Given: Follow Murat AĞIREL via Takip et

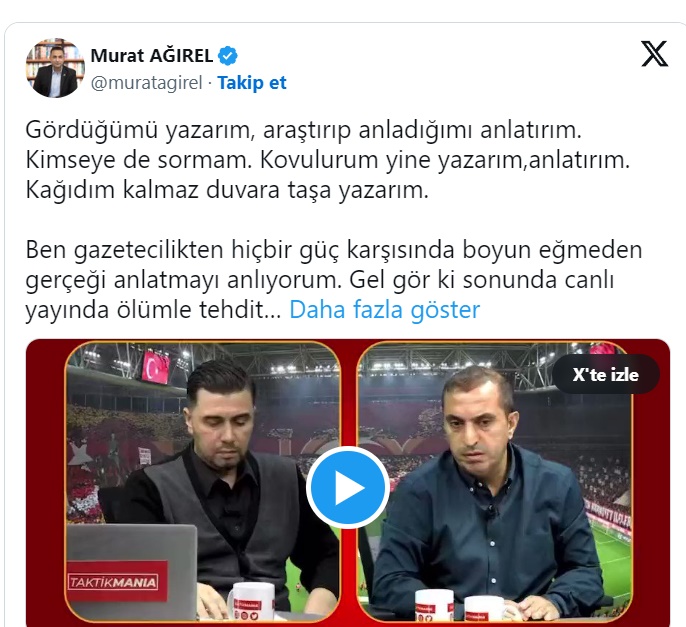Looking at the screenshot, I should [252, 83].
